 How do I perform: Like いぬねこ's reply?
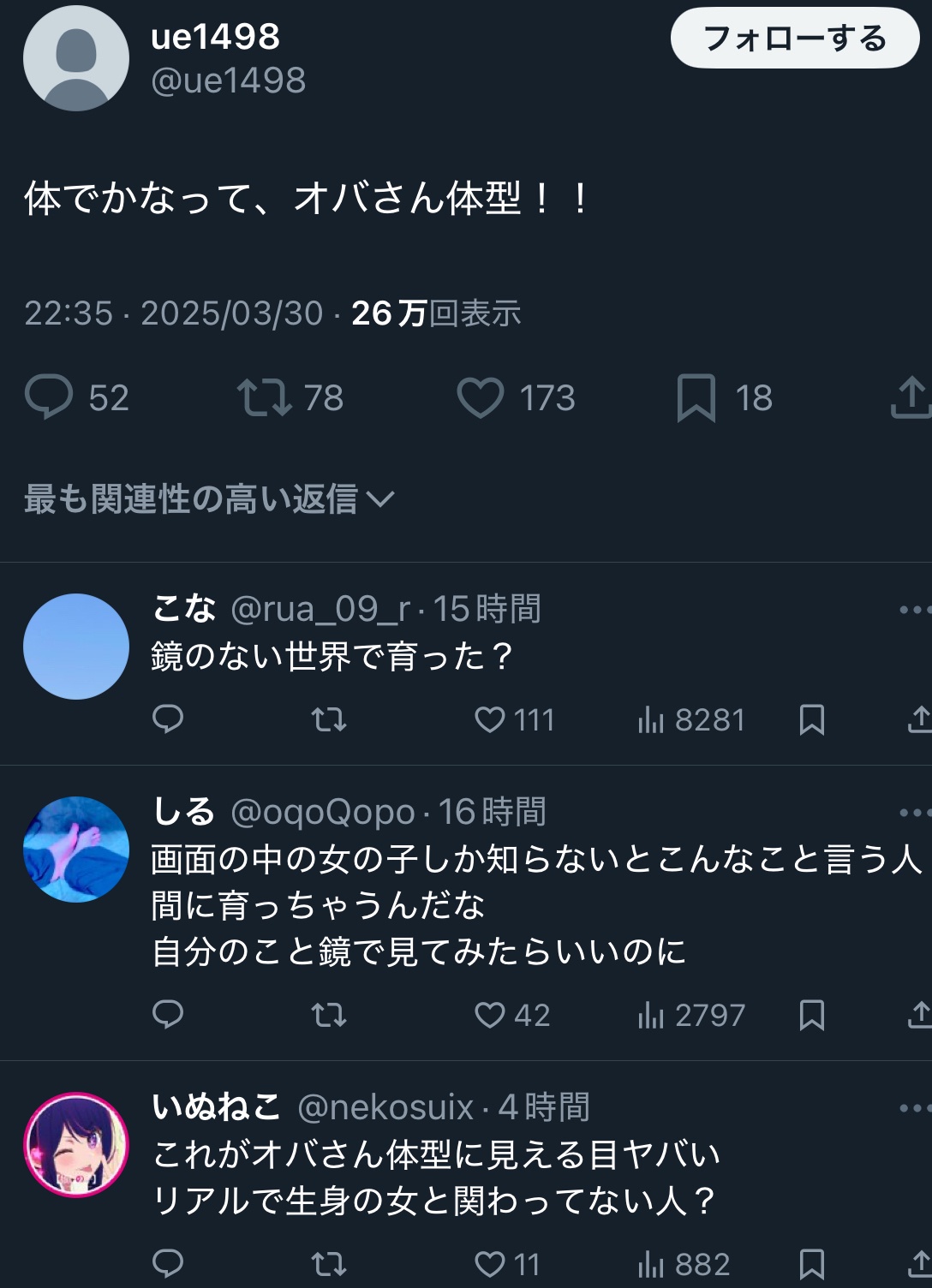coord(490,1264)
